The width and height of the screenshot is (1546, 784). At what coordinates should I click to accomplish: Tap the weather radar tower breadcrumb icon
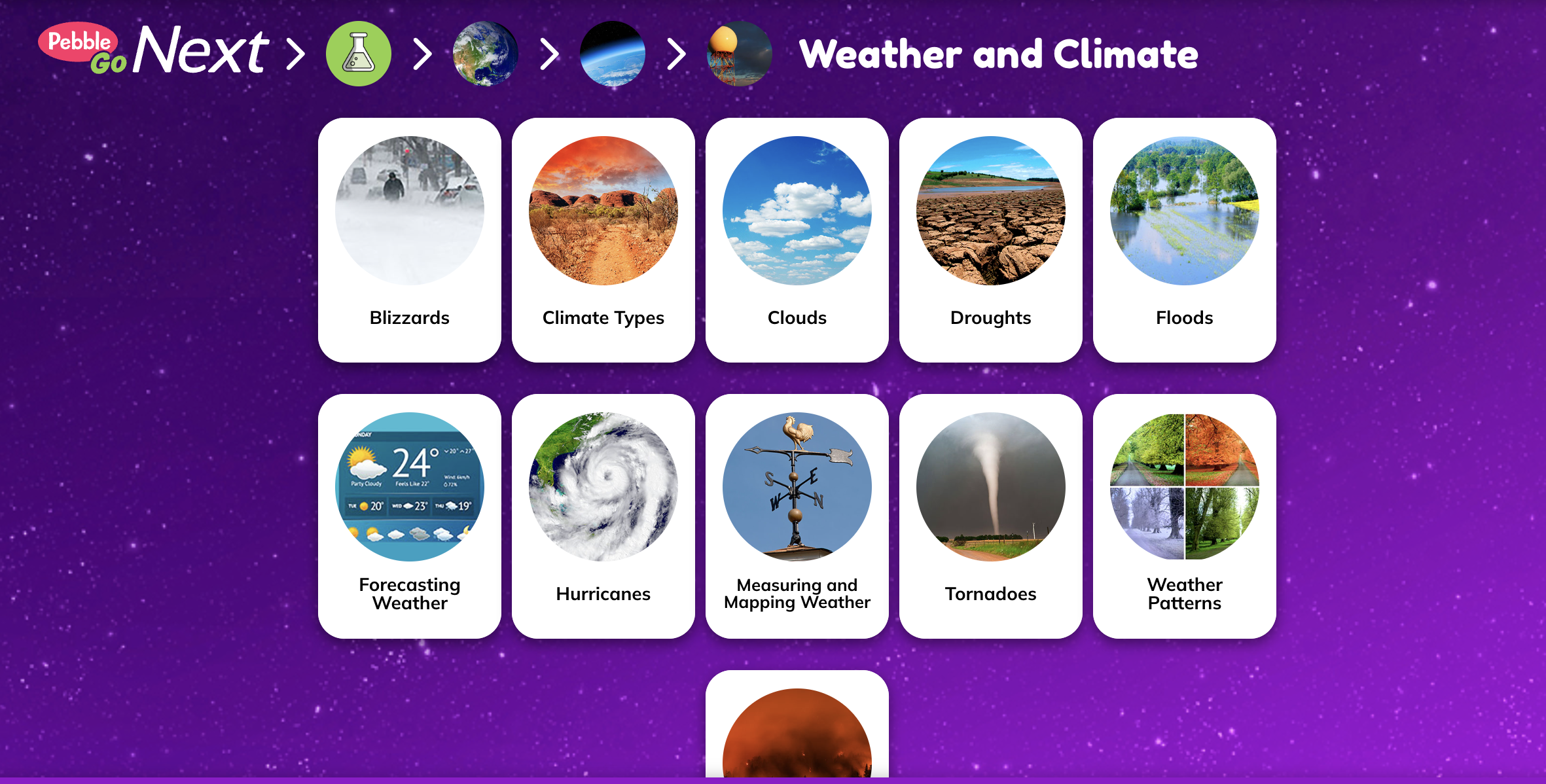pos(739,54)
